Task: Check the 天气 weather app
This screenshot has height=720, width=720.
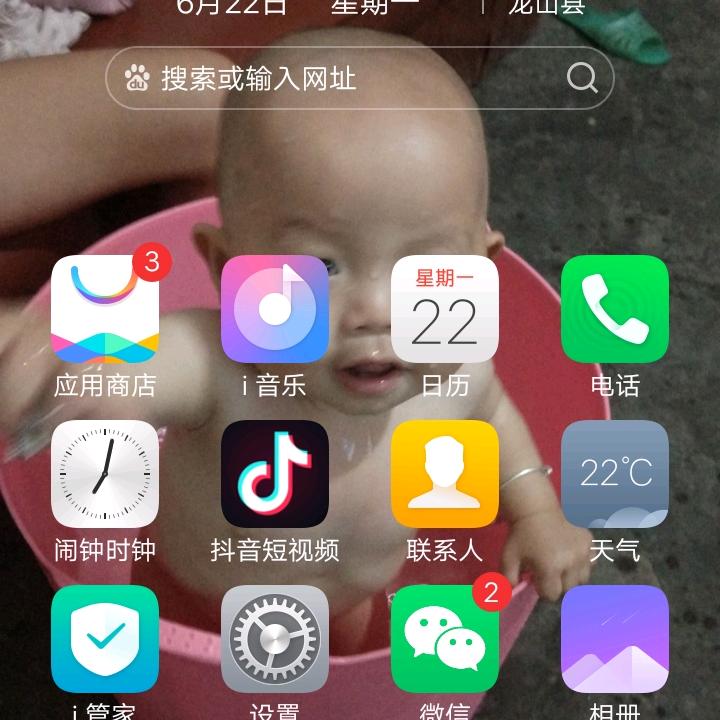Action: tap(615, 475)
